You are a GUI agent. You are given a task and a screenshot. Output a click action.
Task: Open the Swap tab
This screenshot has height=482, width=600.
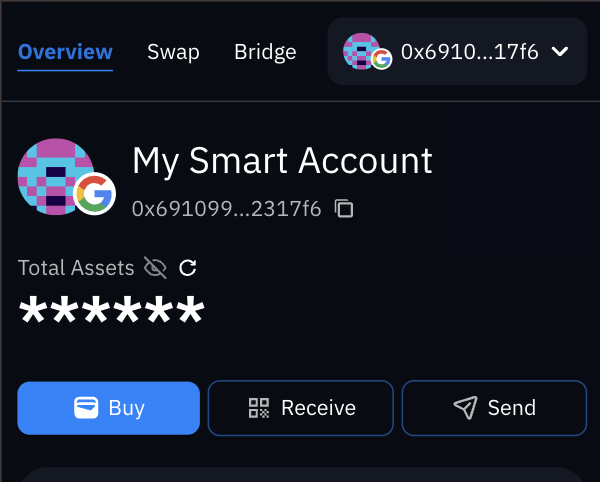173,52
